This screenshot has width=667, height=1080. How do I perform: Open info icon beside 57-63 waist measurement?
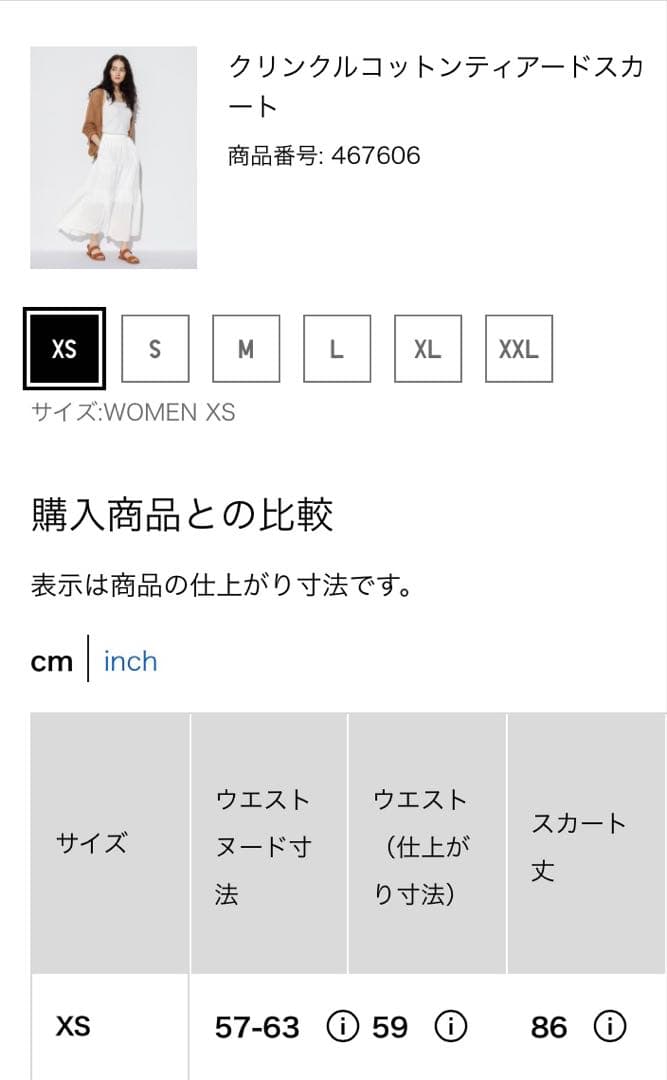[342, 1026]
